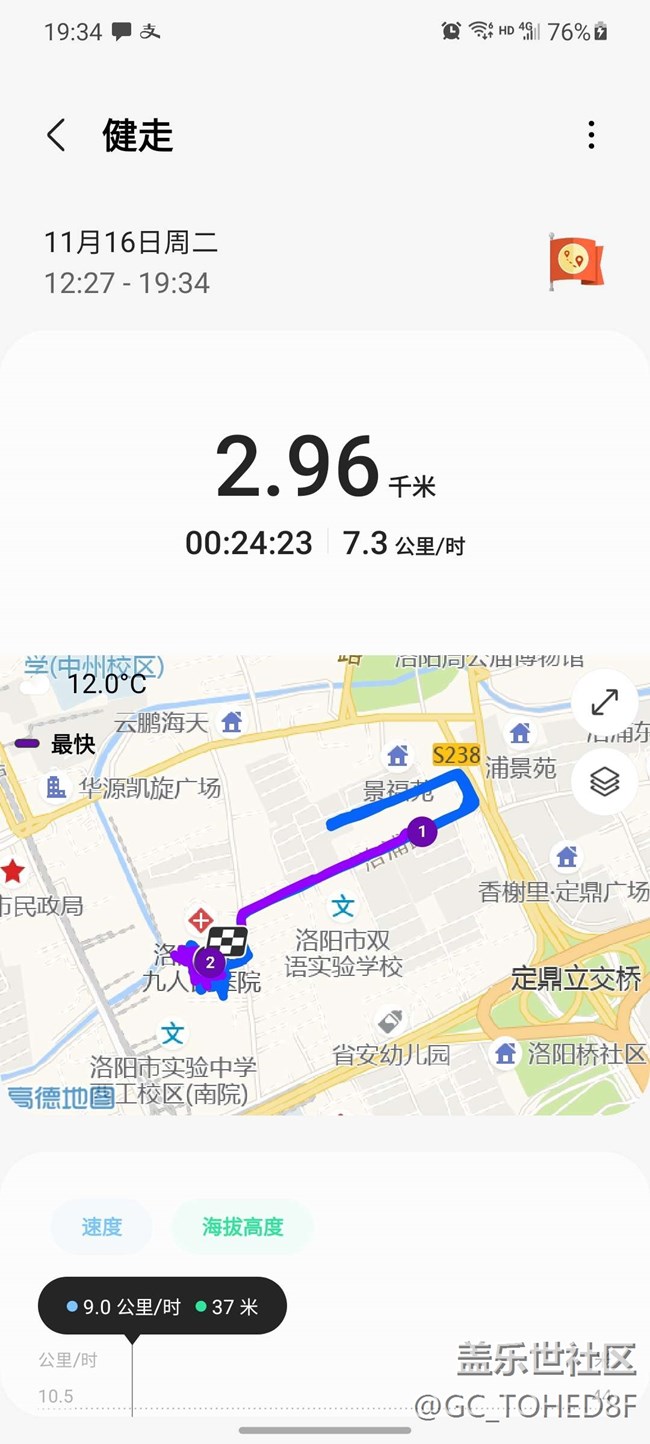Toggle the 速度 chart chip
The image size is (650, 1444).
[x=102, y=1227]
